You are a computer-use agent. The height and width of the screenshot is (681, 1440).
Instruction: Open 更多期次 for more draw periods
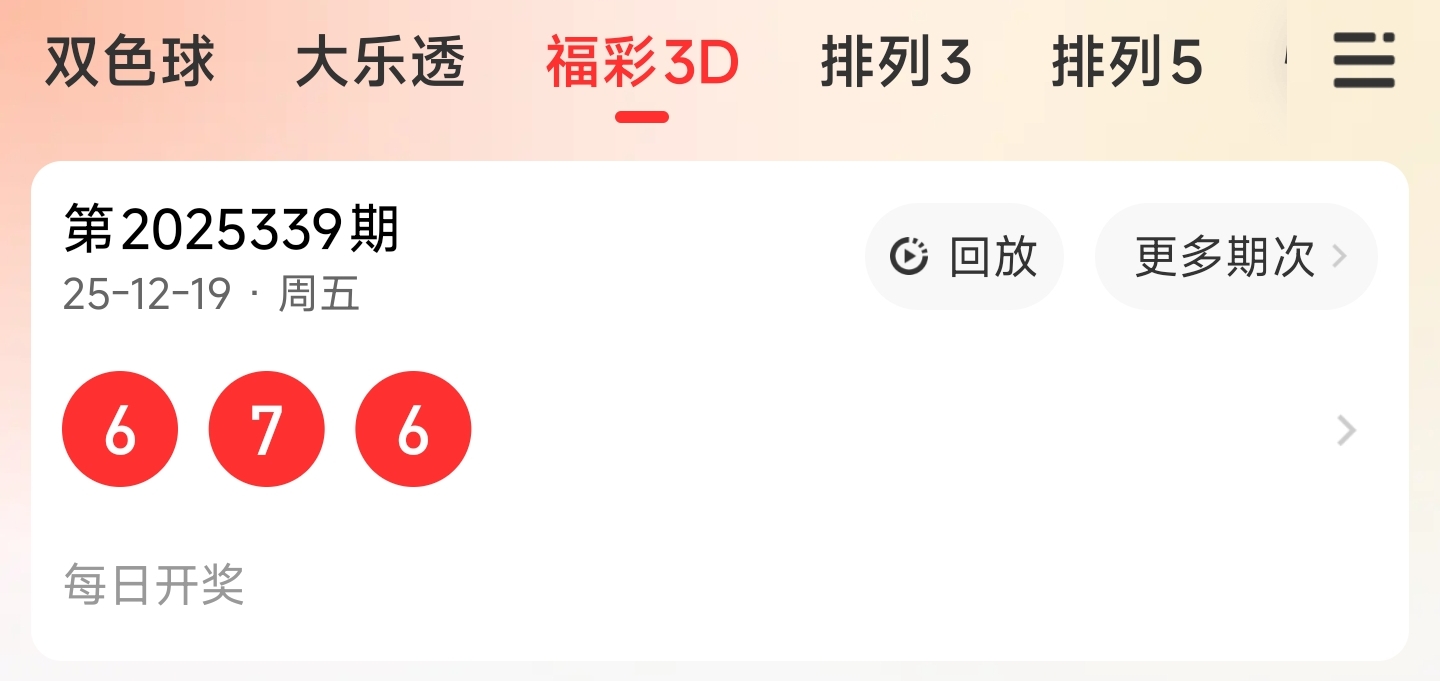tap(1236, 257)
